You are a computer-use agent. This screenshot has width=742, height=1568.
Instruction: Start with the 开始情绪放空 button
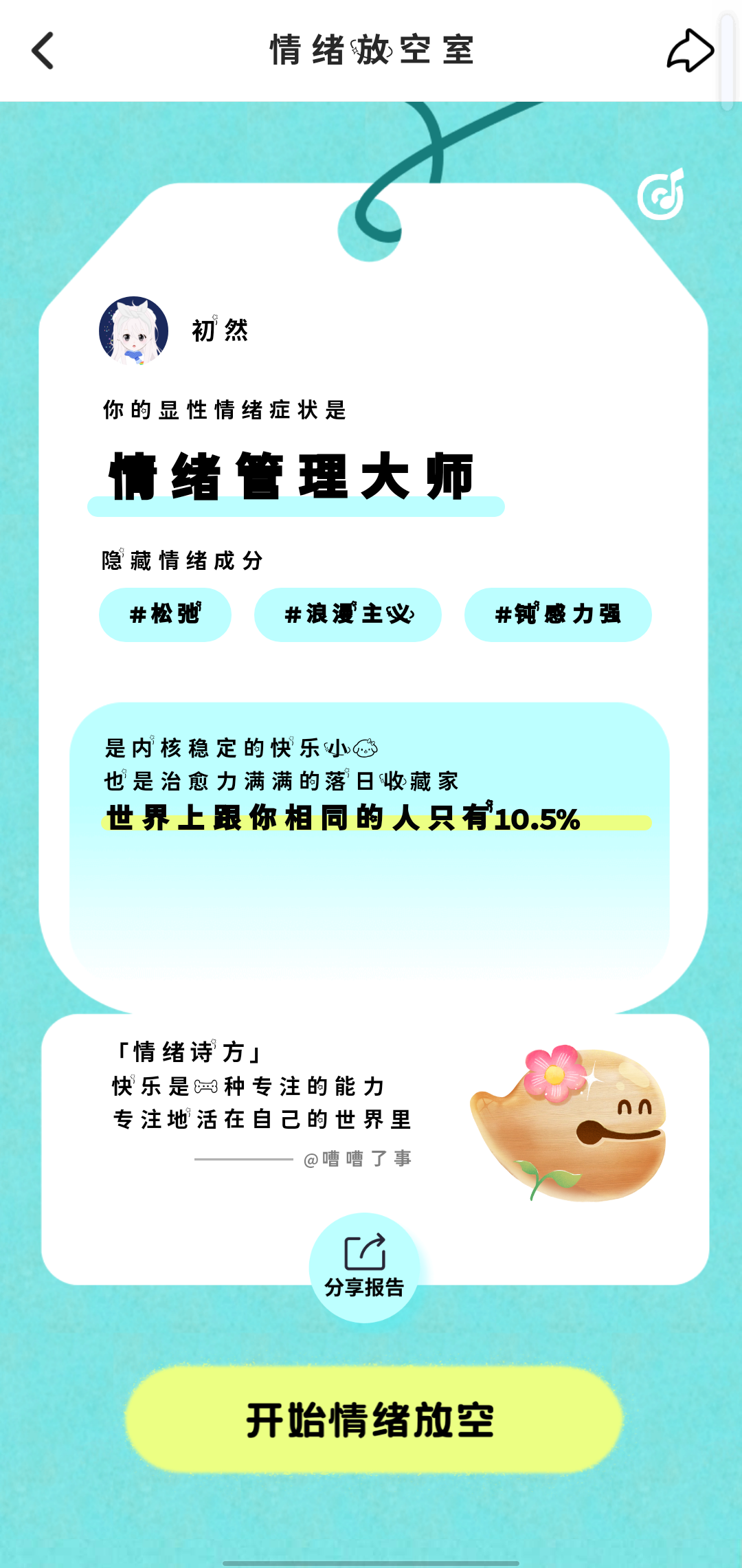point(374,1420)
